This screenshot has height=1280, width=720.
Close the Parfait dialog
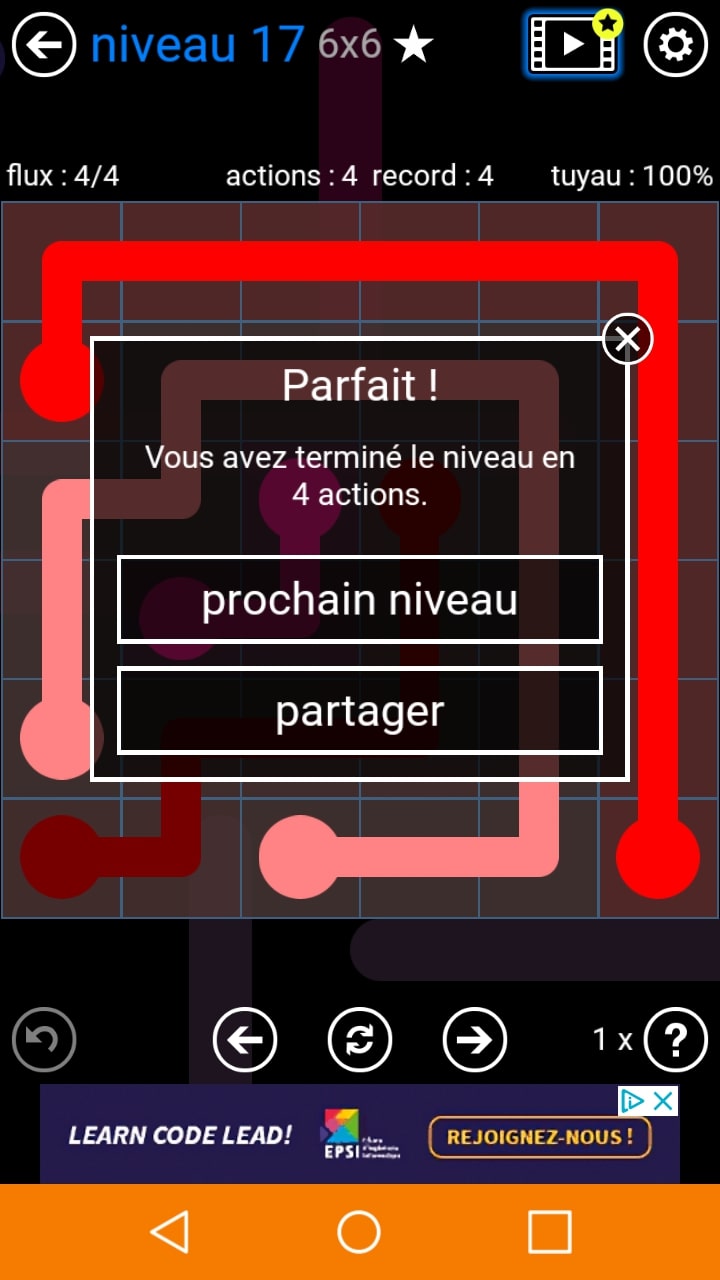tap(628, 339)
